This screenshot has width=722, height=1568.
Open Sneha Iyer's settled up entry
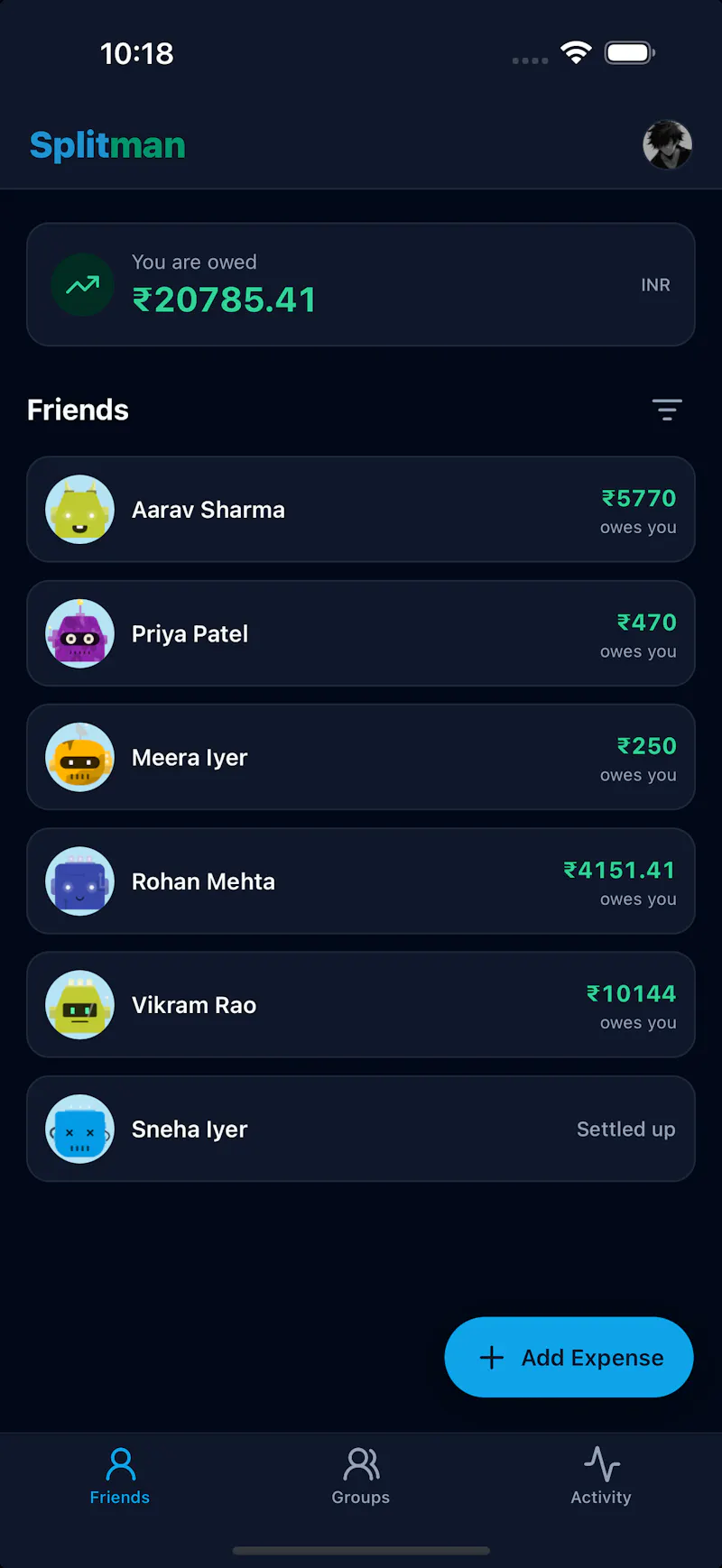[361, 1129]
